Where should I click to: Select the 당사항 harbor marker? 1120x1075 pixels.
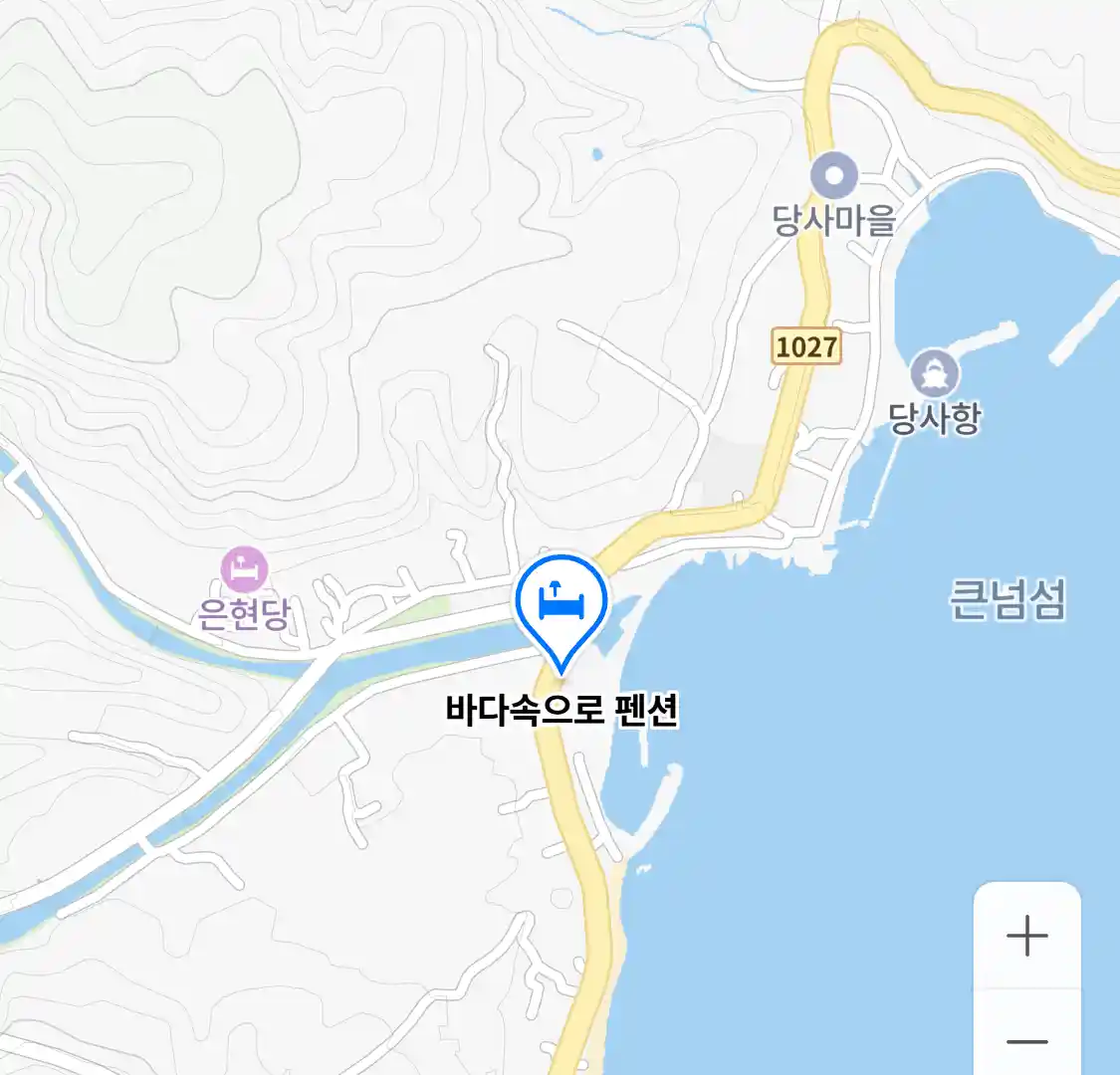[x=934, y=374]
